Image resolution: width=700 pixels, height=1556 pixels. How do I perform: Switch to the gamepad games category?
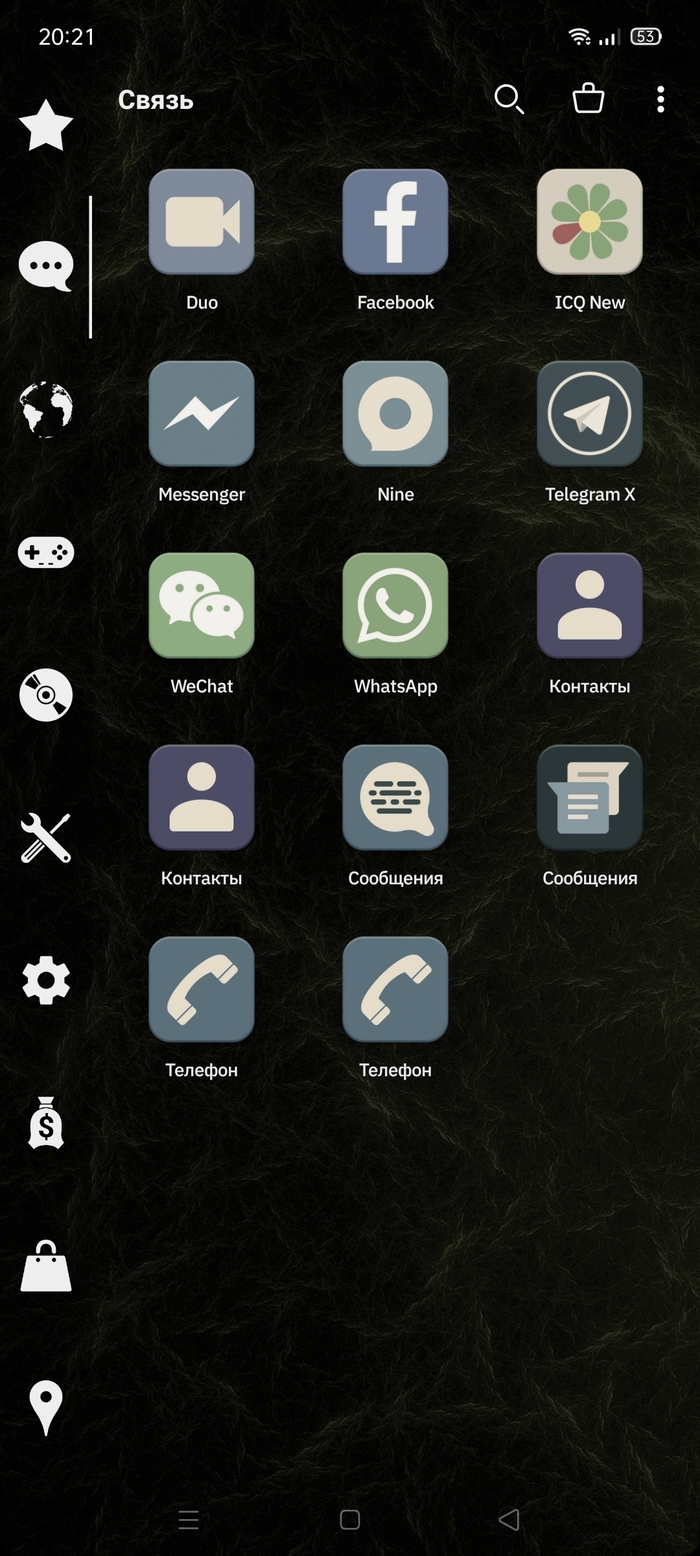(x=46, y=552)
